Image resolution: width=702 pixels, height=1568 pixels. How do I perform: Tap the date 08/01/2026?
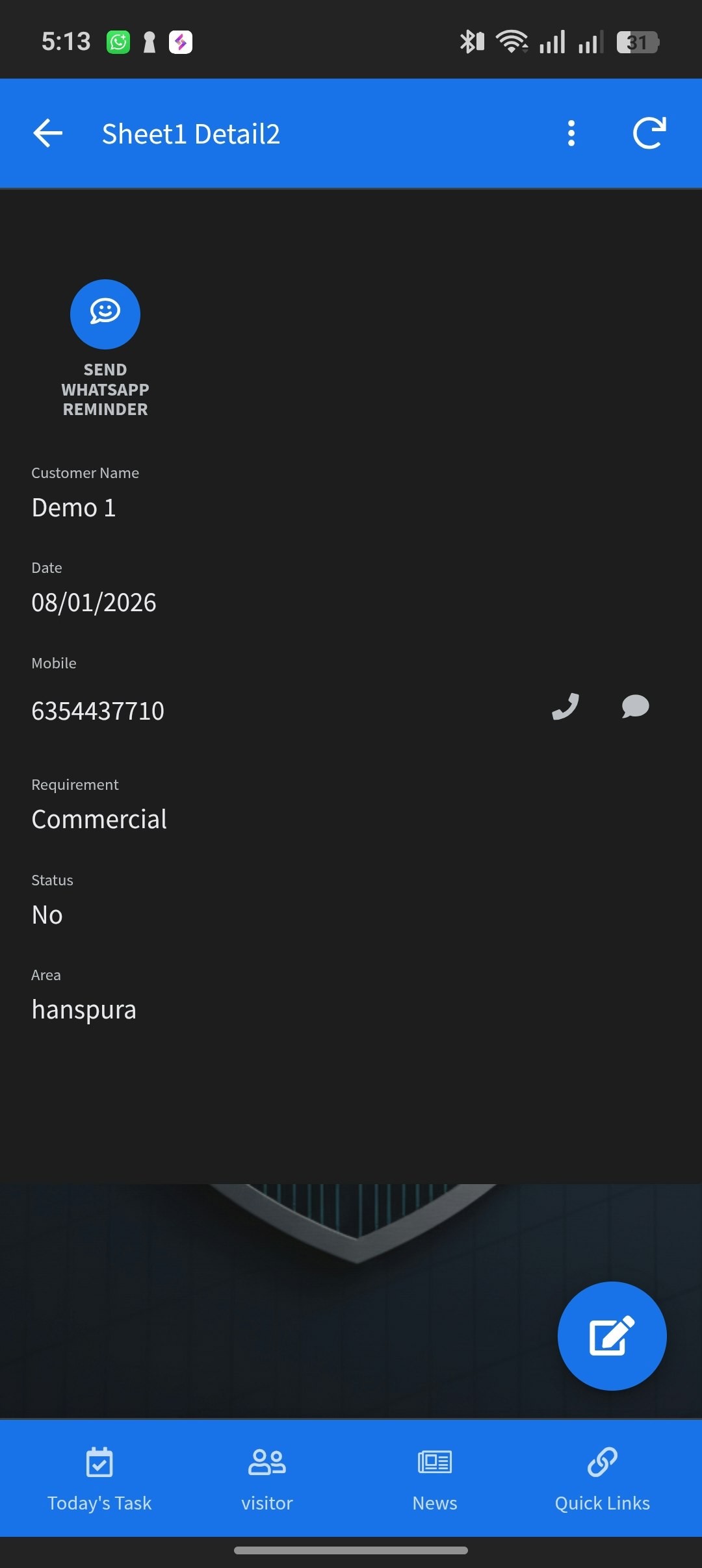coord(94,602)
